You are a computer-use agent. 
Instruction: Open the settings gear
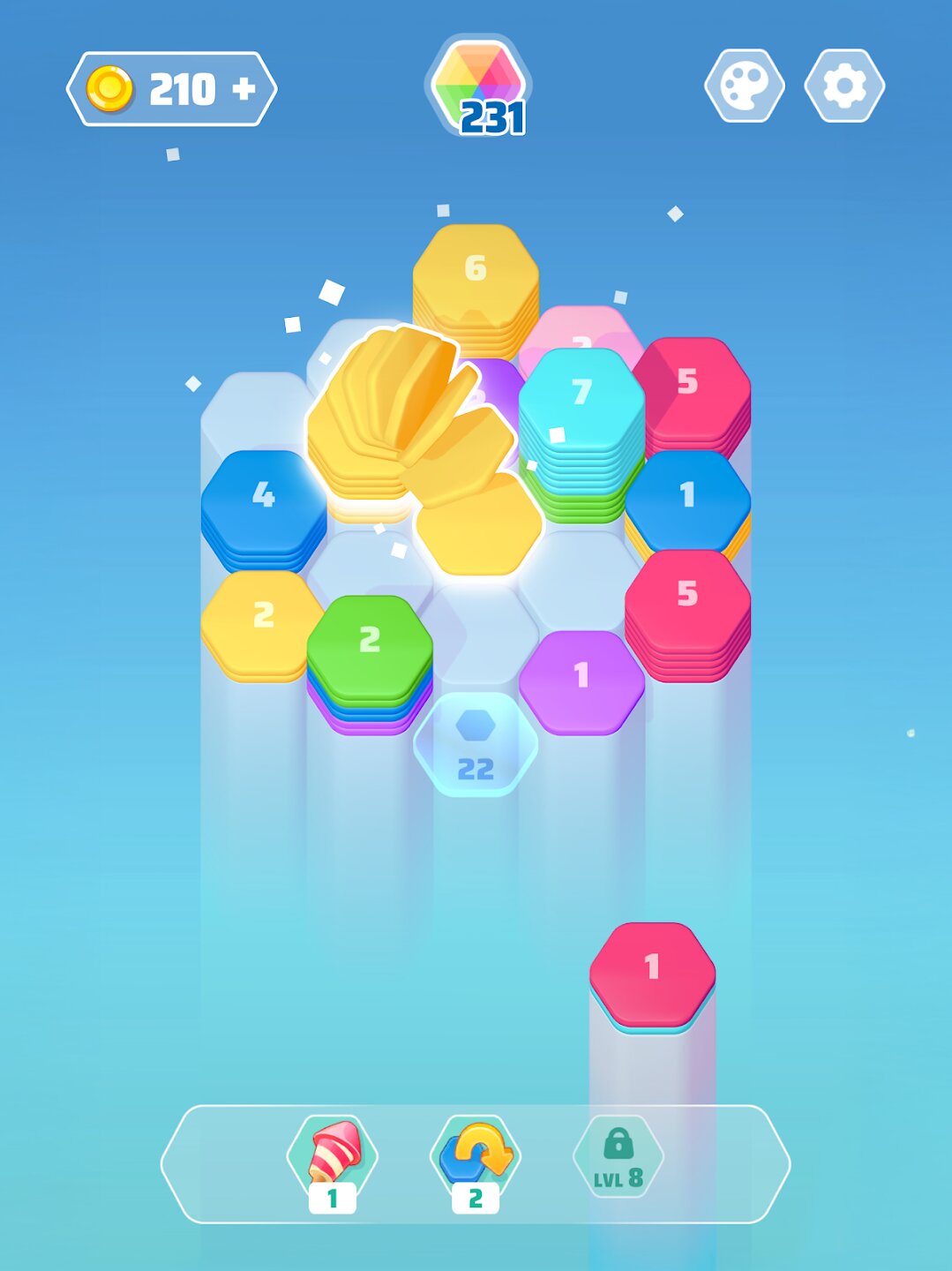click(844, 86)
